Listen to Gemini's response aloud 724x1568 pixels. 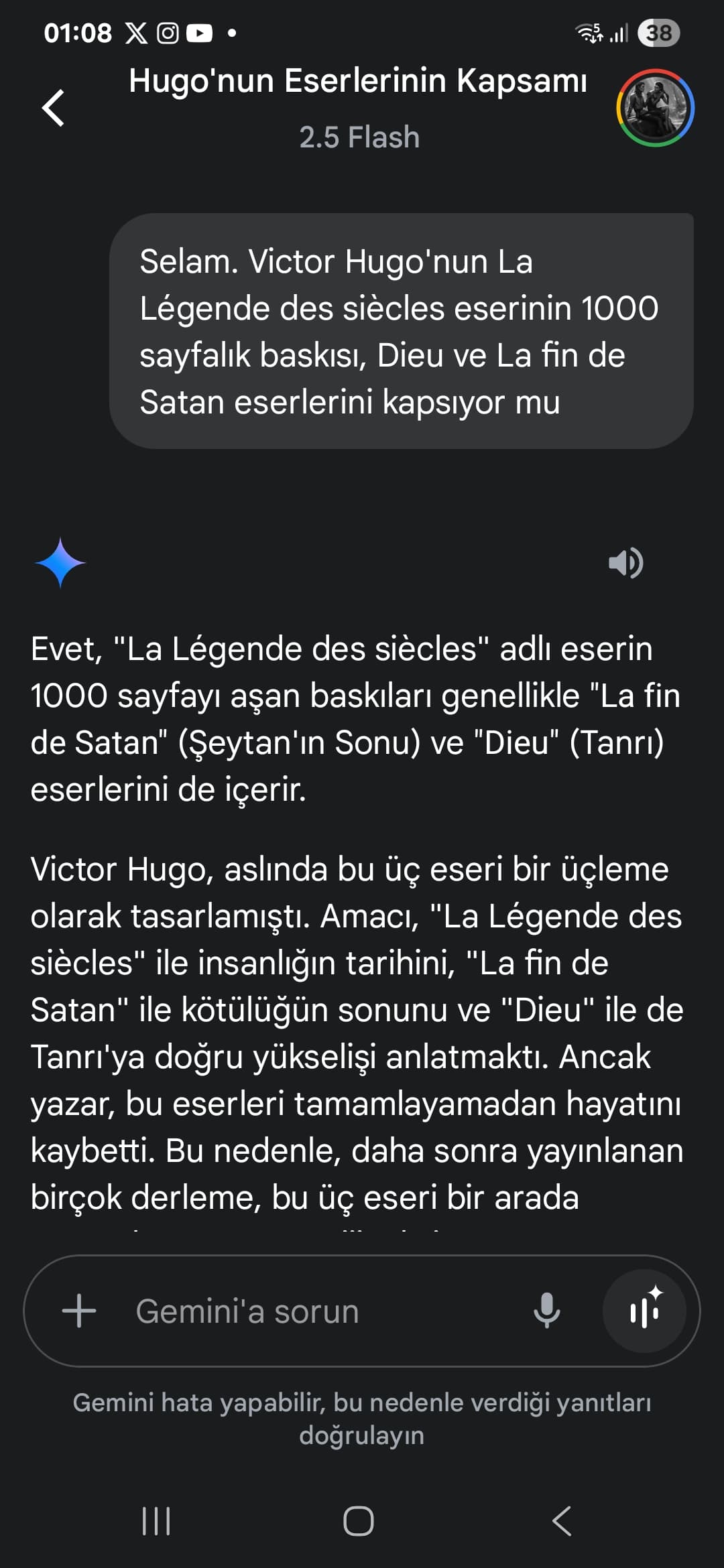coord(625,563)
